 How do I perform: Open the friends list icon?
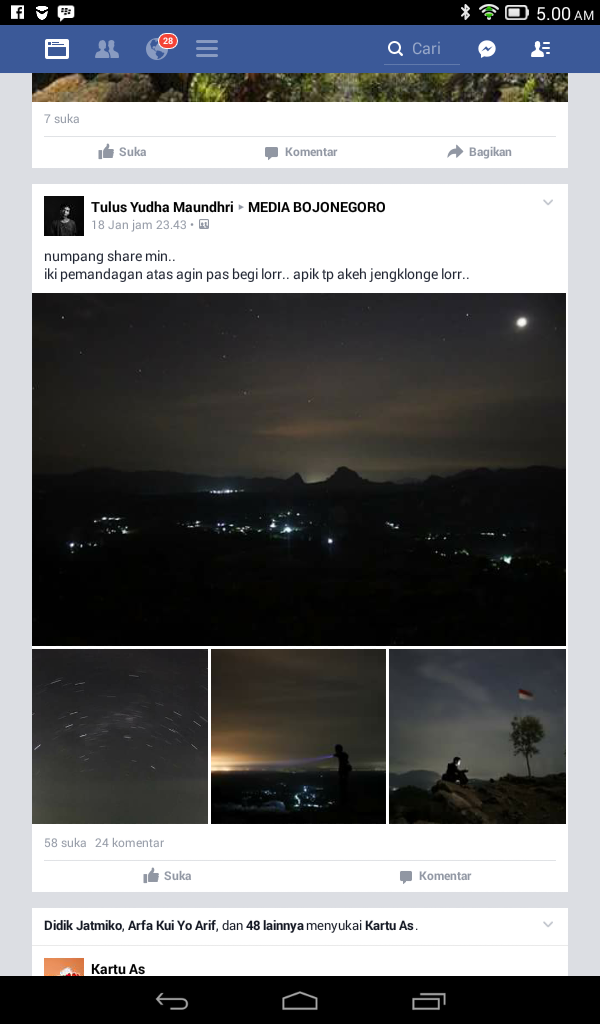[x=540, y=49]
